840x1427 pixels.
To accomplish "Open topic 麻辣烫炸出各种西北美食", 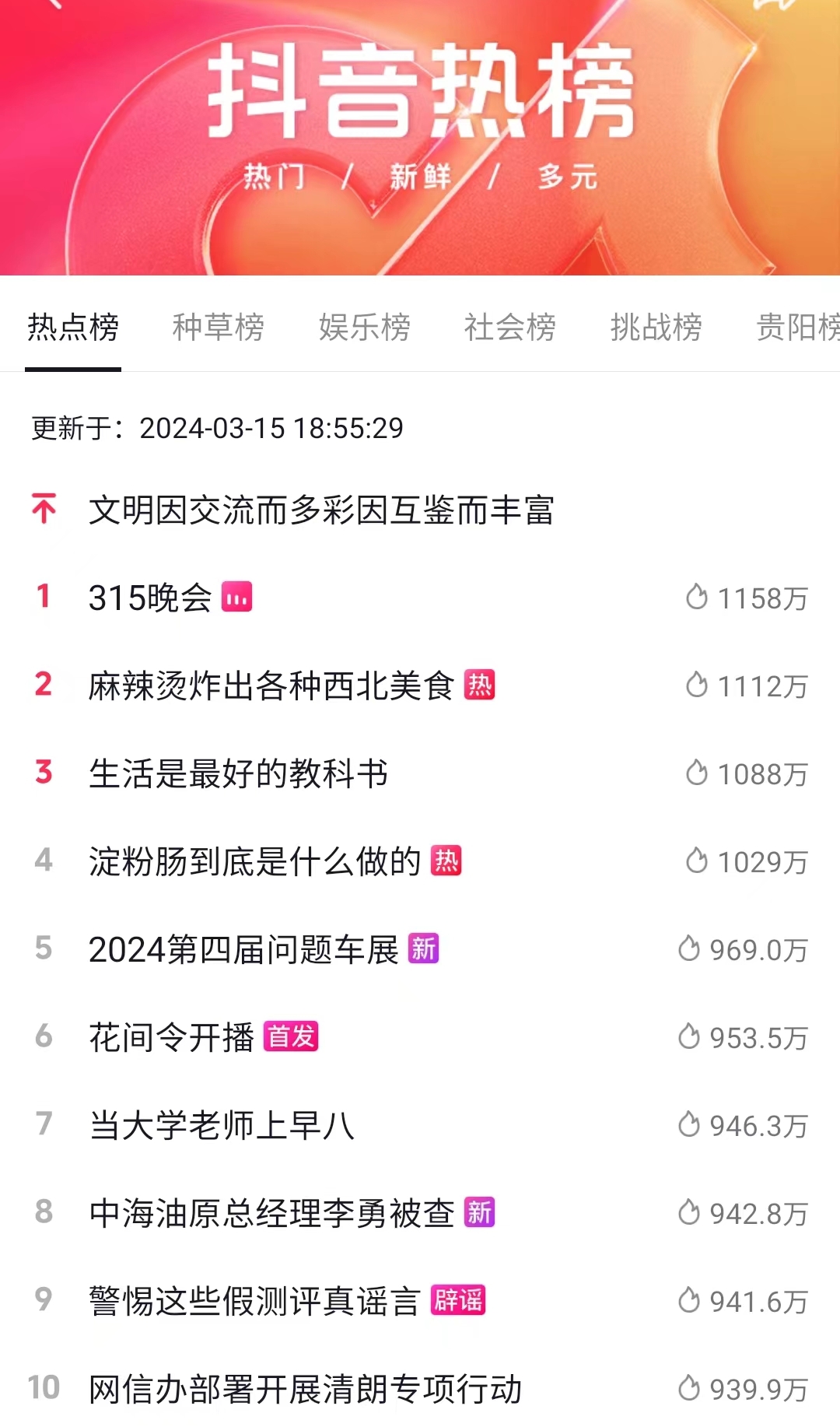I will click(x=271, y=686).
